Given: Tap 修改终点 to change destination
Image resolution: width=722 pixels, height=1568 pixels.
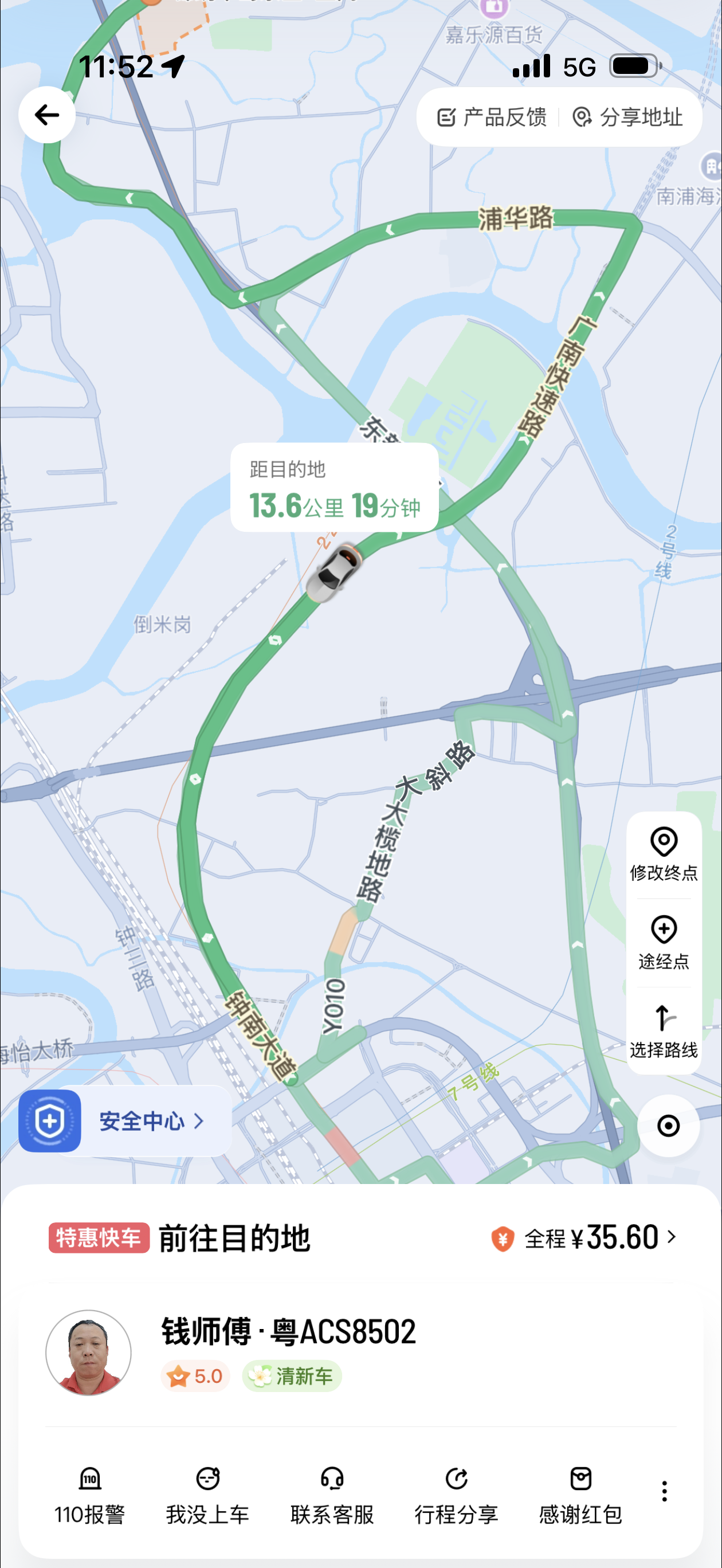Looking at the screenshot, I should [x=664, y=854].
